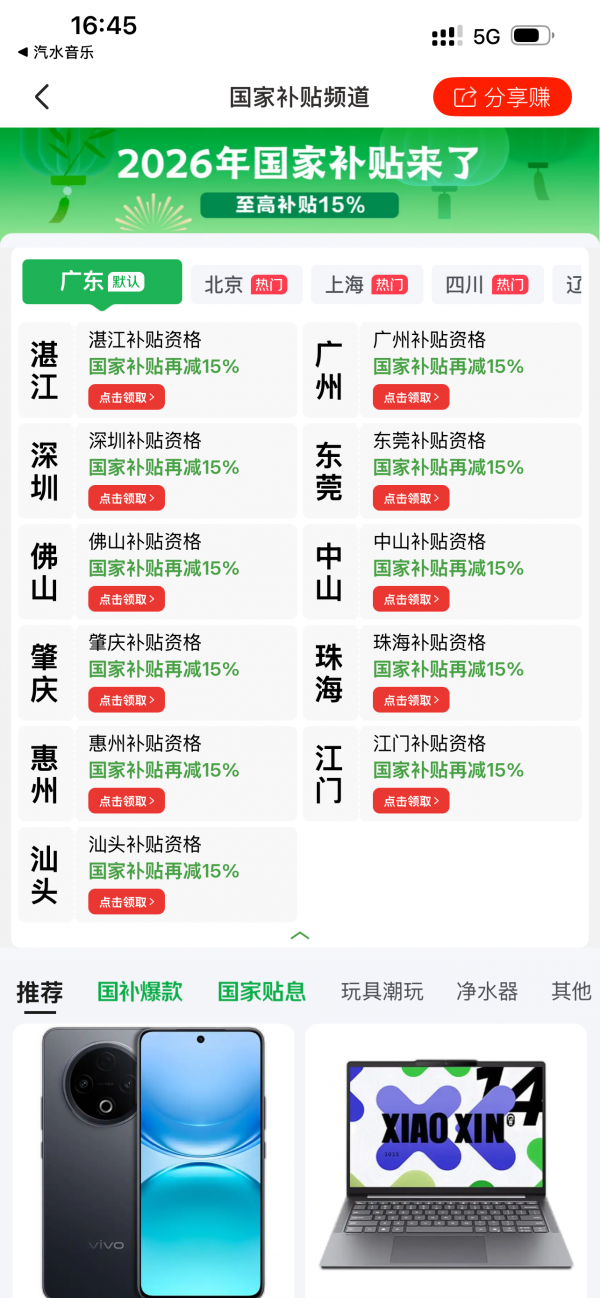600x1298 pixels.
Task: Switch to the 净水器 category tab
Action: coord(487,992)
